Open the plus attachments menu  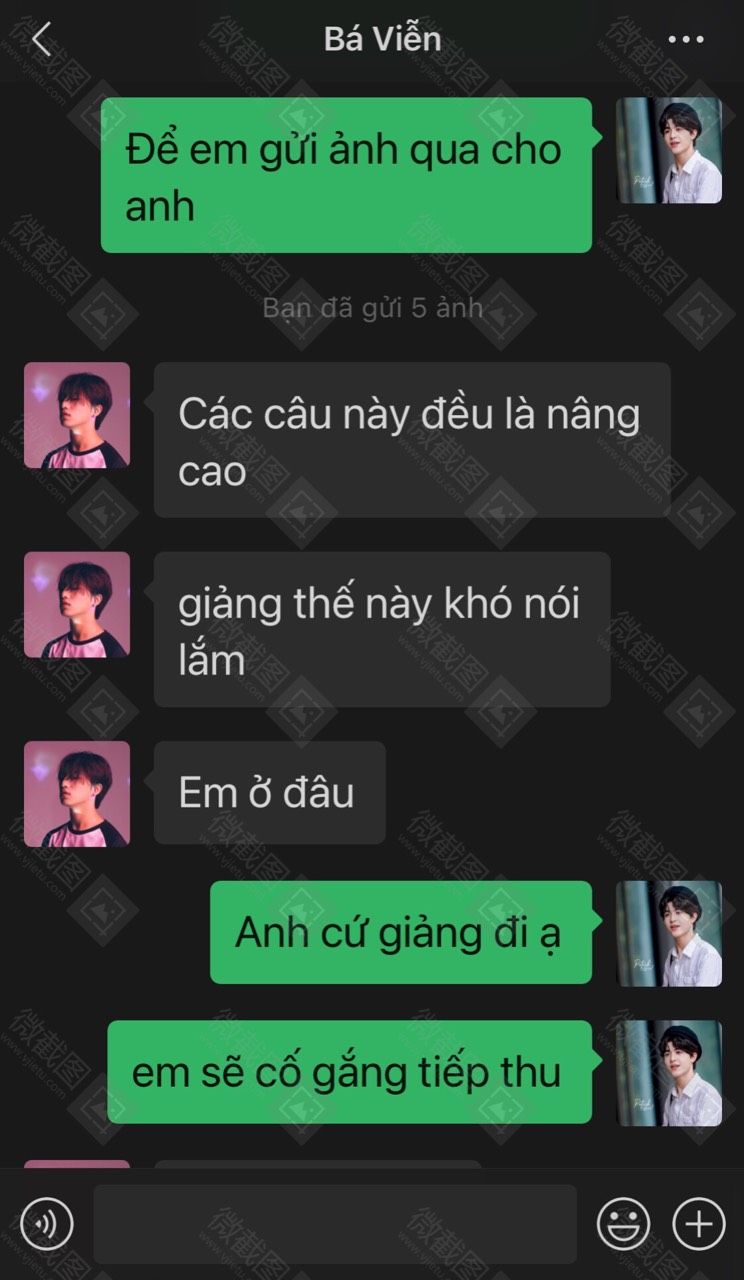tap(698, 1223)
